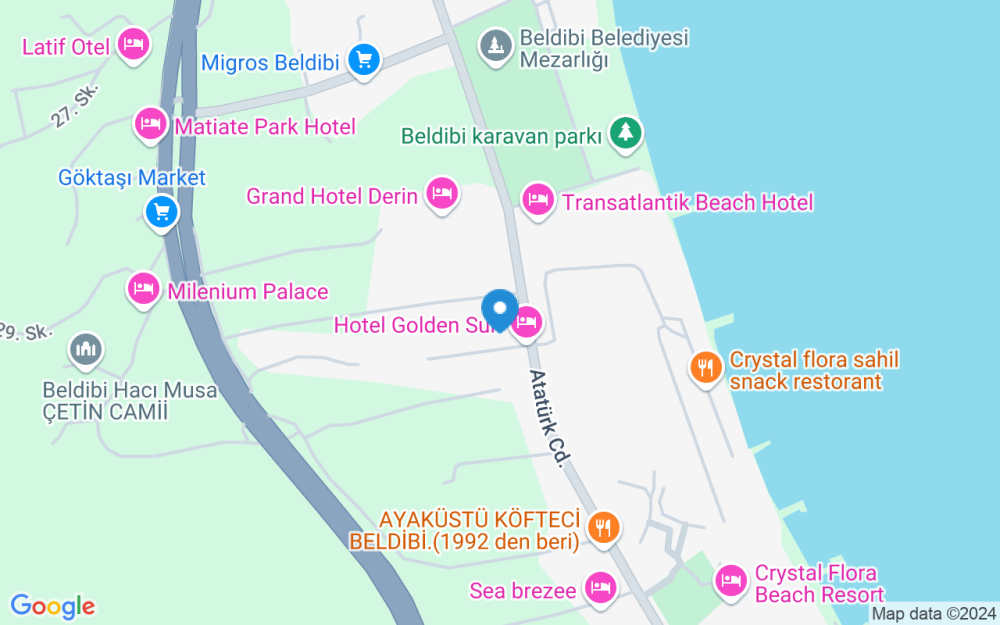1000x625 pixels.
Task: Open the Göktaşı Market marker
Action: click(162, 211)
